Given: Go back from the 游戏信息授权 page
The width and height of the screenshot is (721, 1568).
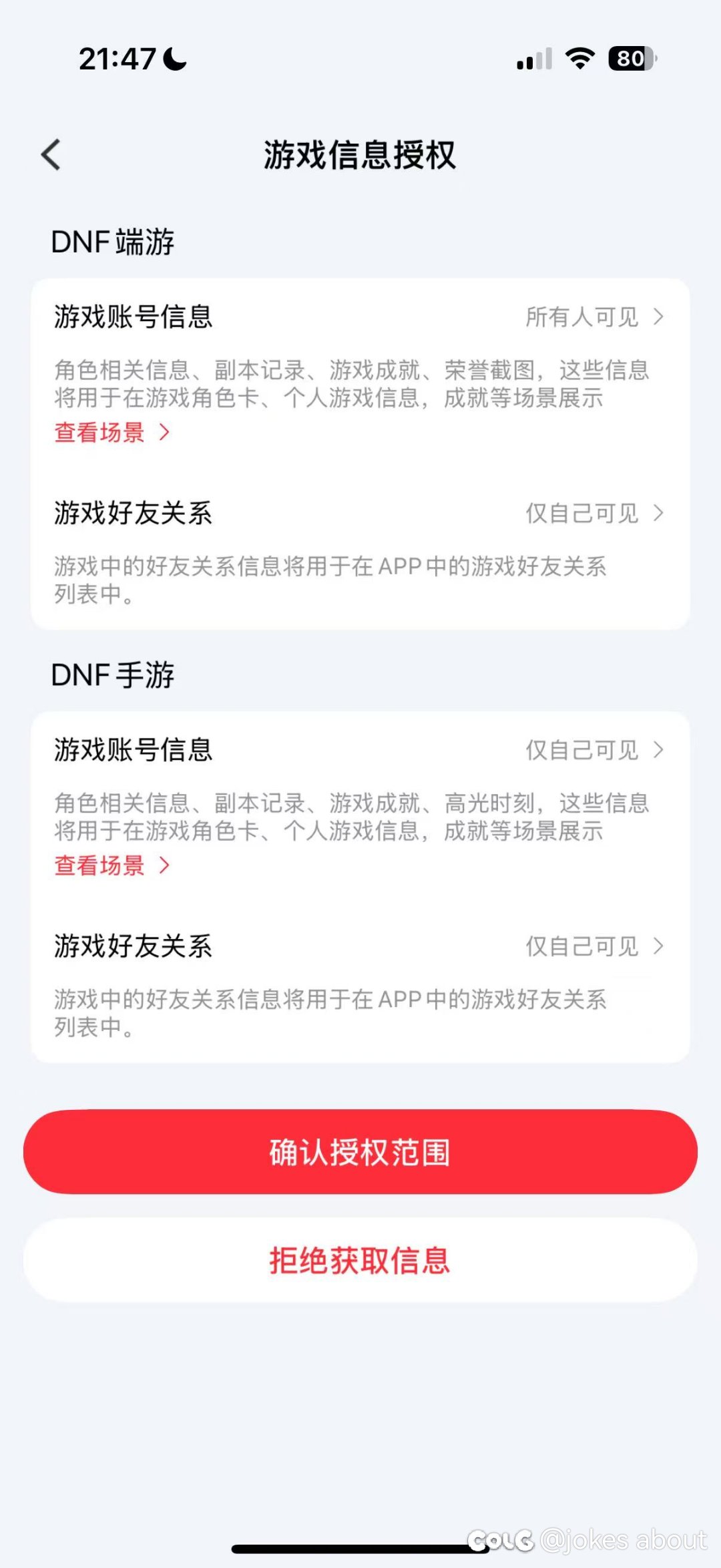Looking at the screenshot, I should pyautogui.click(x=51, y=155).
